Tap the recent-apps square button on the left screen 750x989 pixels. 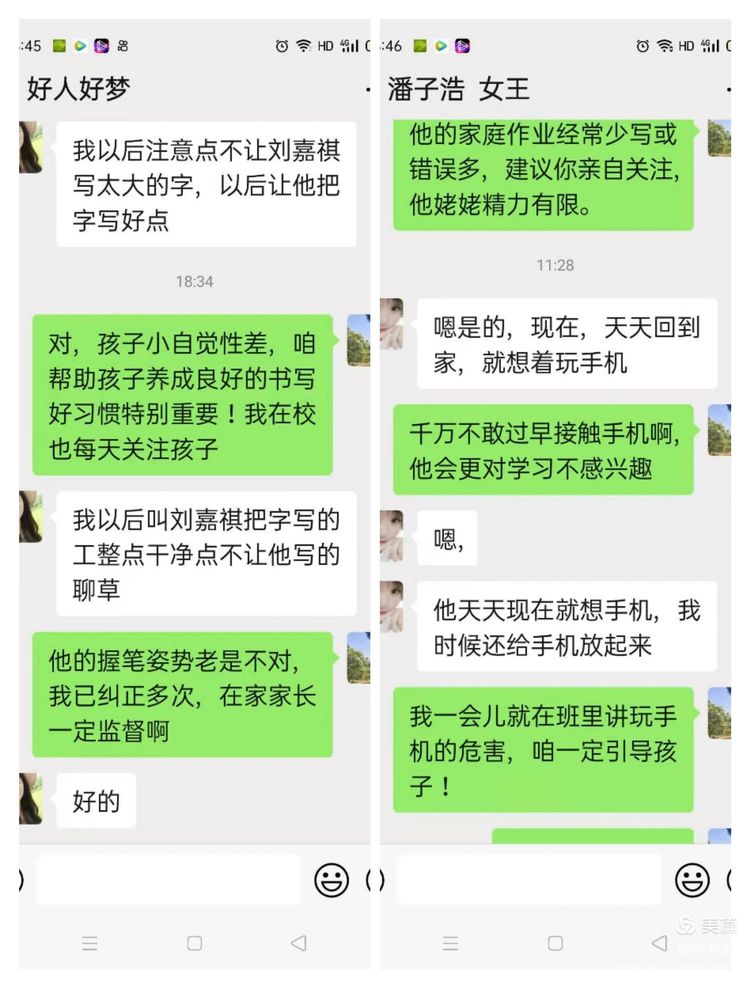196,943
